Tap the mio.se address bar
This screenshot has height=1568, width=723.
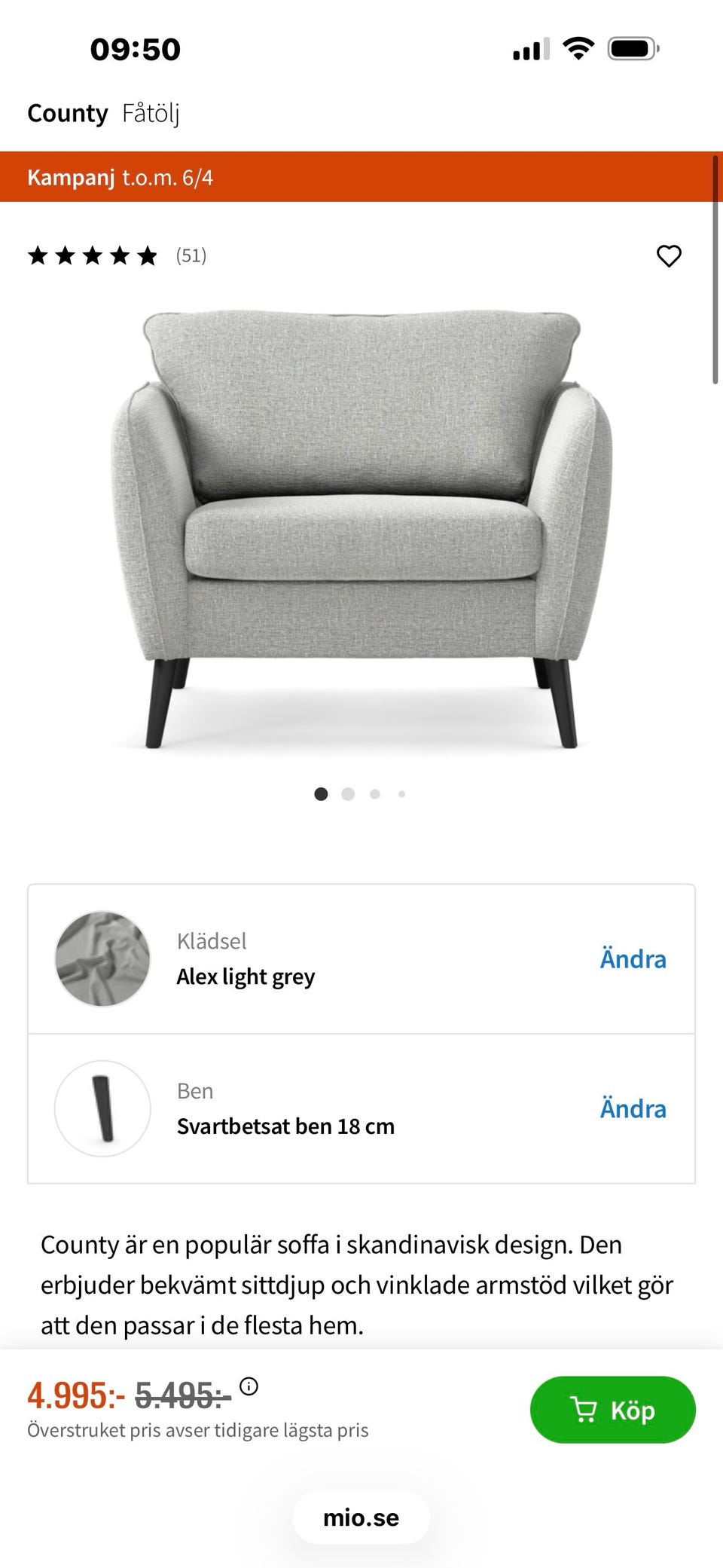pyautogui.click(x=361, y=1518)
